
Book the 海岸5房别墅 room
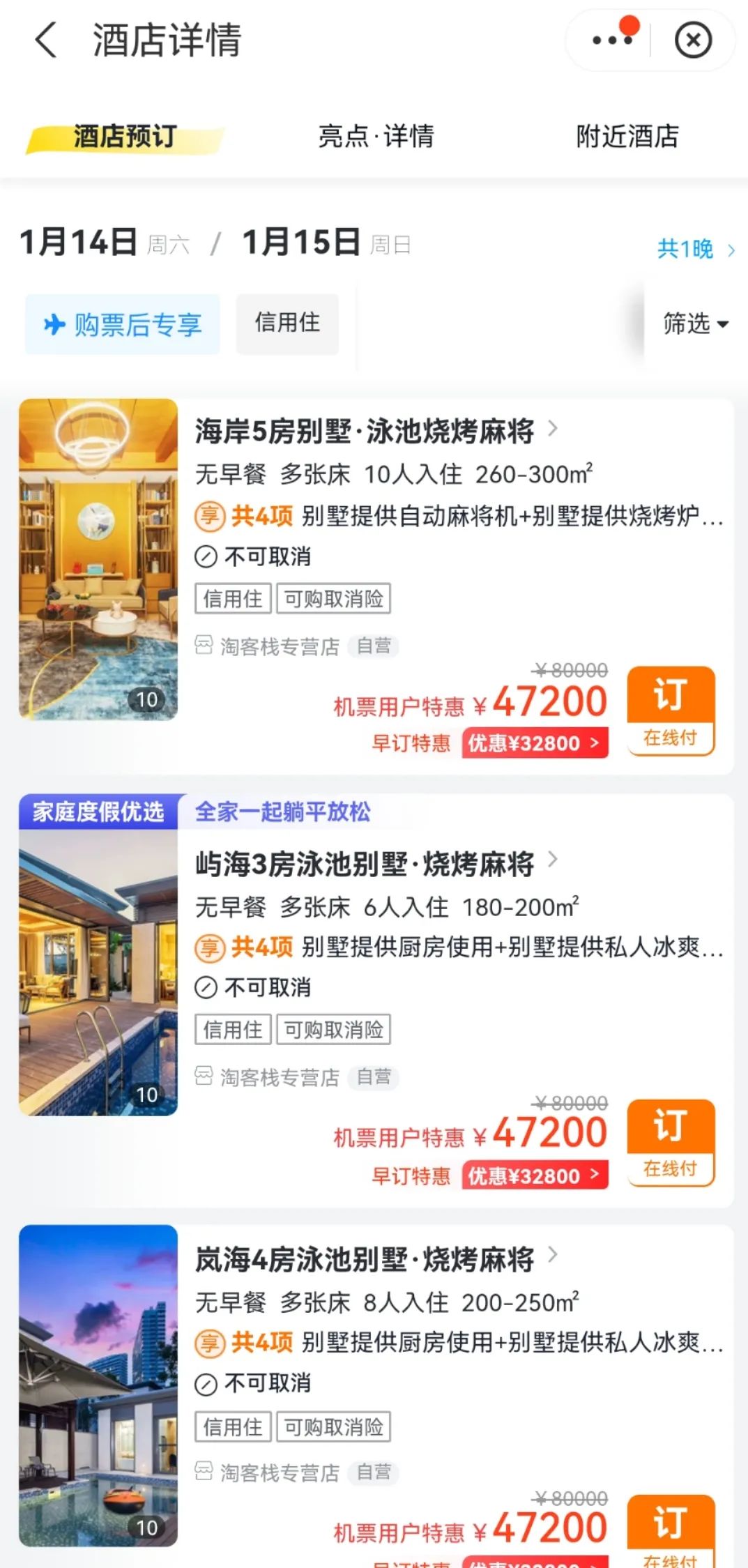click(x=671, y=710)
